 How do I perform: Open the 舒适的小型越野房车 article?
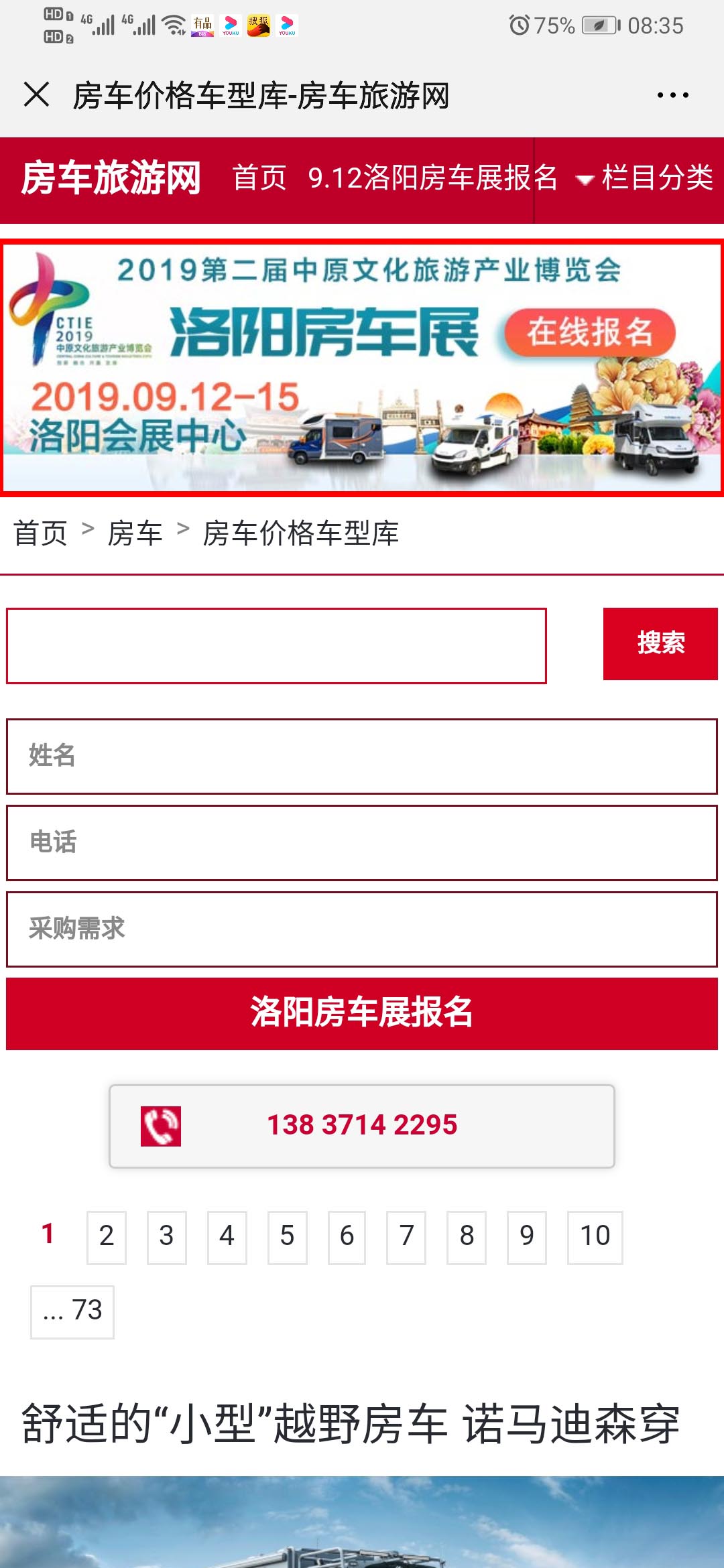[350, 1424]
